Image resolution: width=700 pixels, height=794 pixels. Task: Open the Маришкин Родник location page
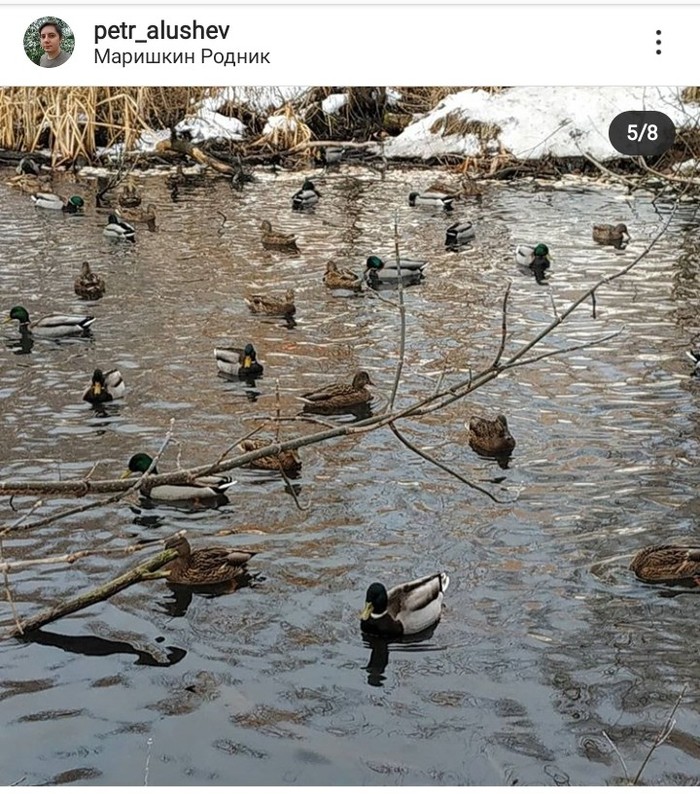[x=181, y=57]
